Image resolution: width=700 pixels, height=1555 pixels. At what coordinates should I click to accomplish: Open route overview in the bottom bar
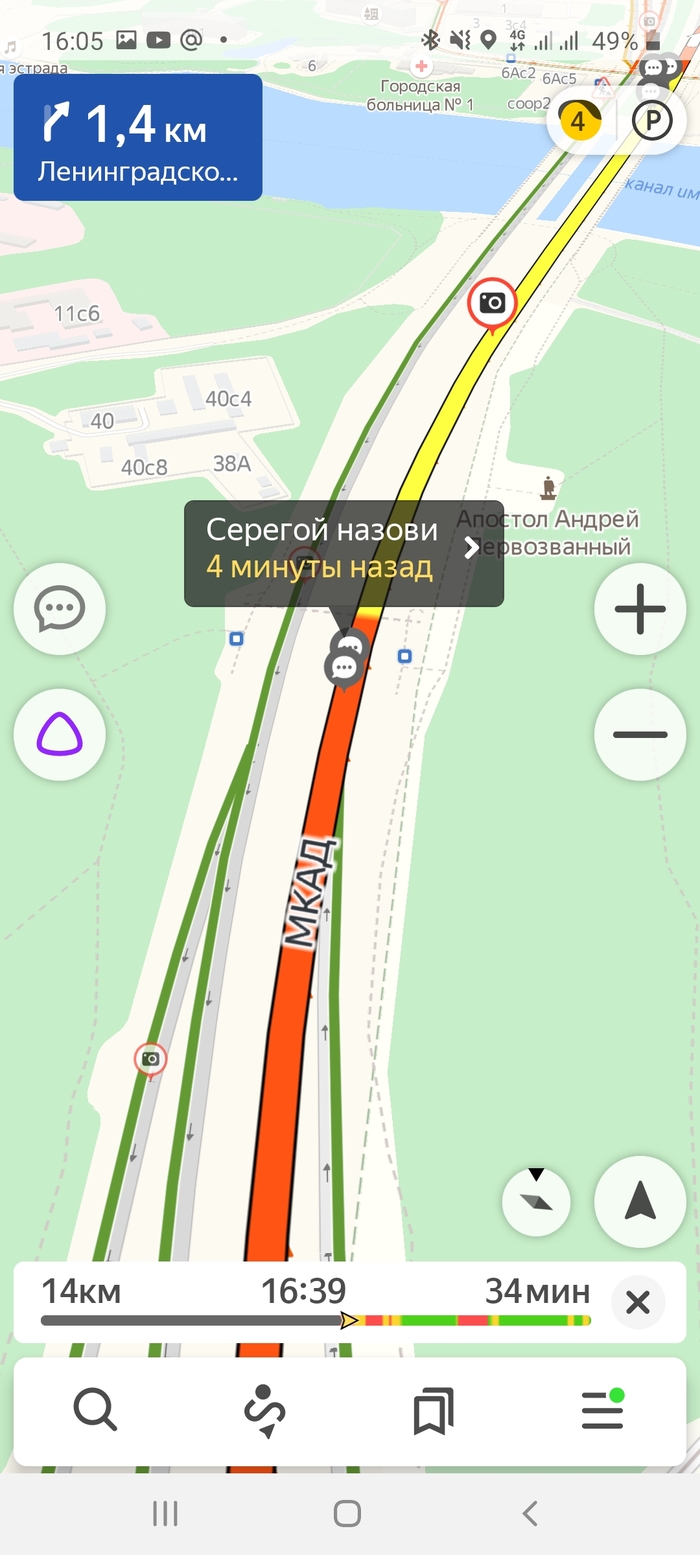265,1411
